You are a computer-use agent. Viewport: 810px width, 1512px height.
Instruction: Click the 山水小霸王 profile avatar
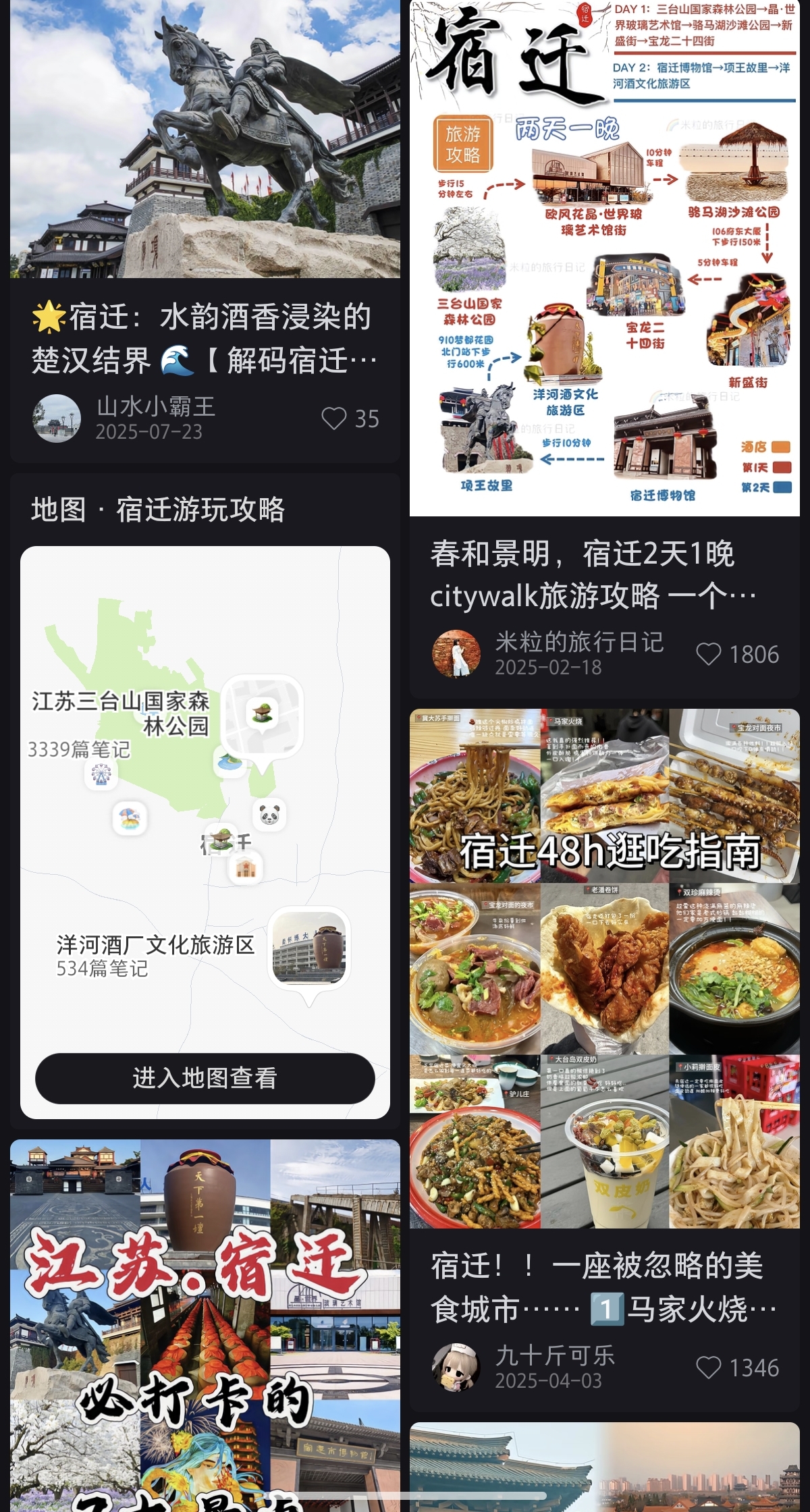[x=57, y=419]
